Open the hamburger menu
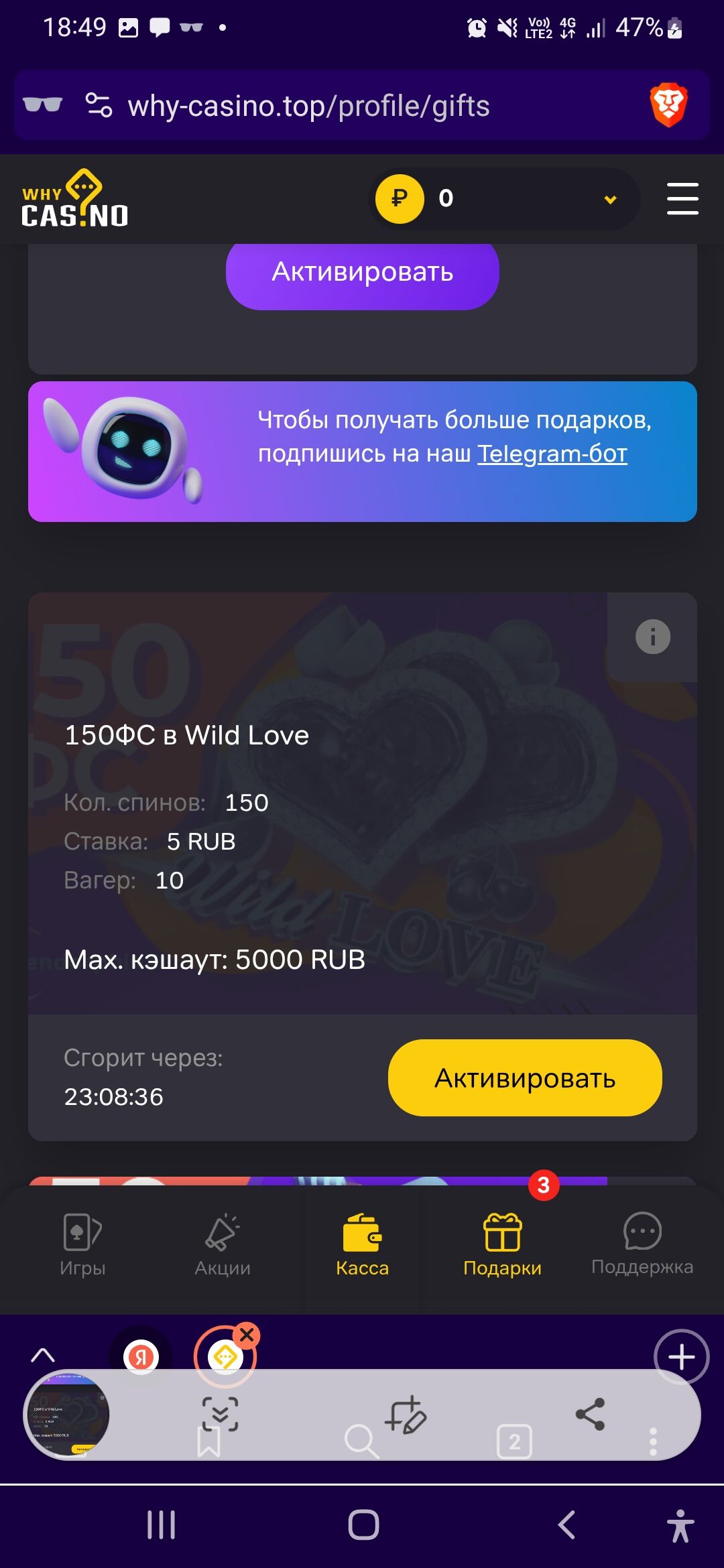The height and width of the screenshot is (1568, 724). pyautogui.click(x=682, y=198)
